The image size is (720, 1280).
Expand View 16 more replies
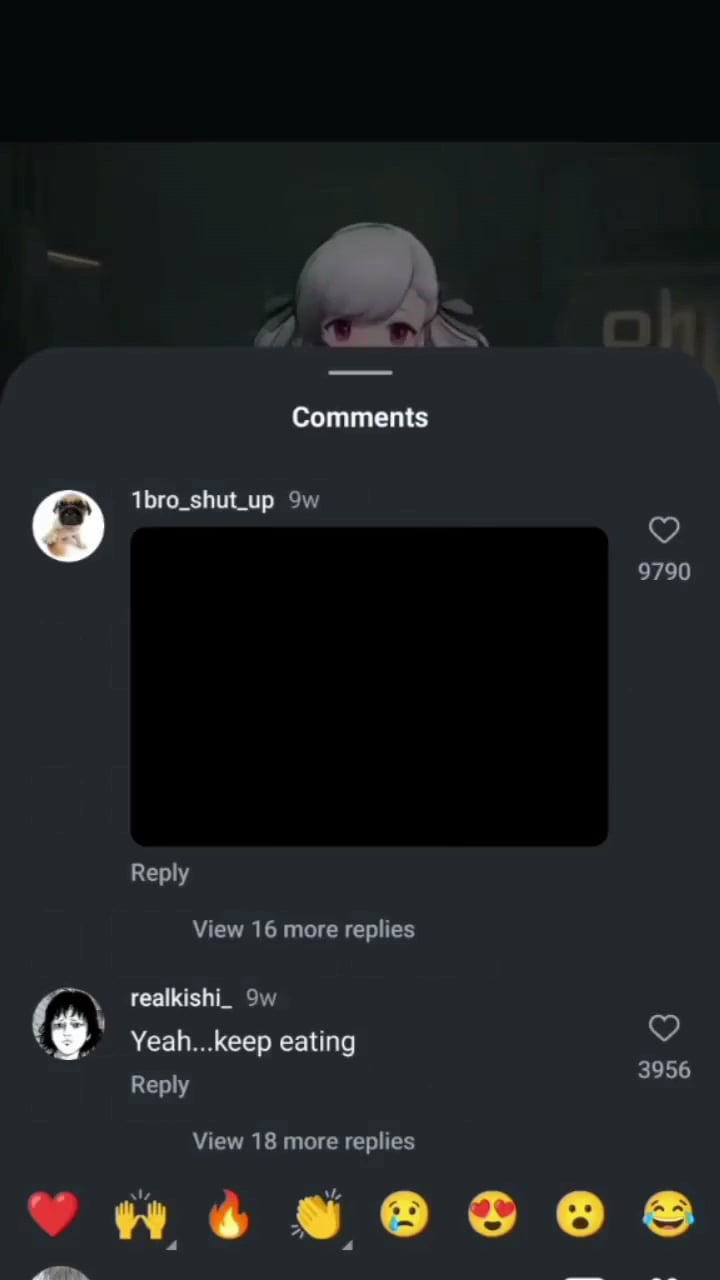pyautogui.click(x=303, y=929)
